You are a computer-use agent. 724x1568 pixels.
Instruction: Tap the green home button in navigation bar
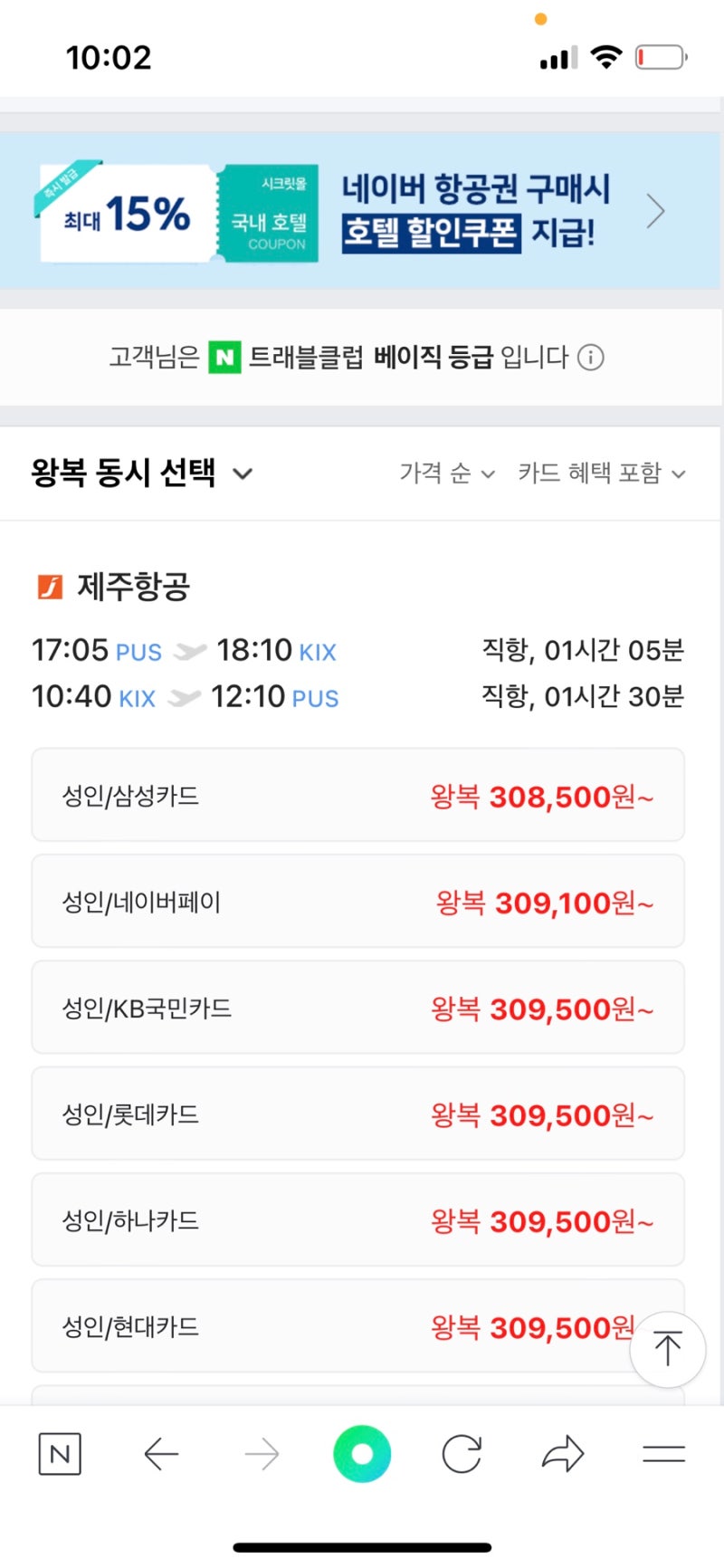pyautogui.click(x=362, y=1455)
